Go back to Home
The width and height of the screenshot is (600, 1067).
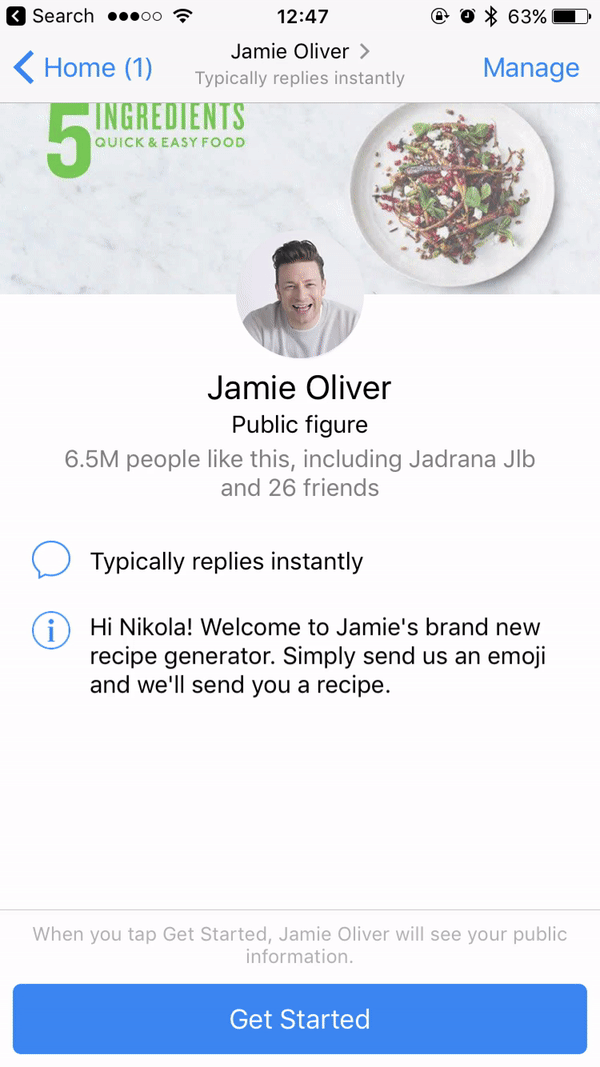pyautogui.click(x=84, y=68)
